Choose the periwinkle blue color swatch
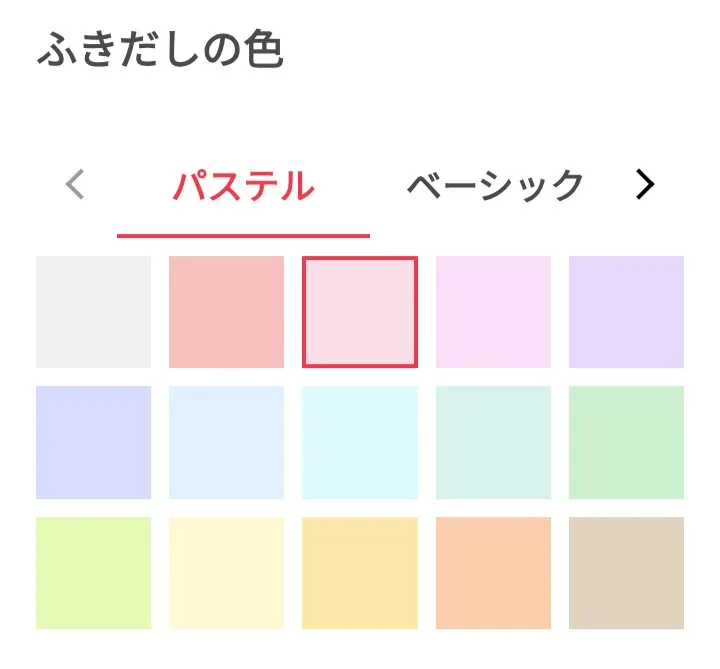 [x=94, y=442]
